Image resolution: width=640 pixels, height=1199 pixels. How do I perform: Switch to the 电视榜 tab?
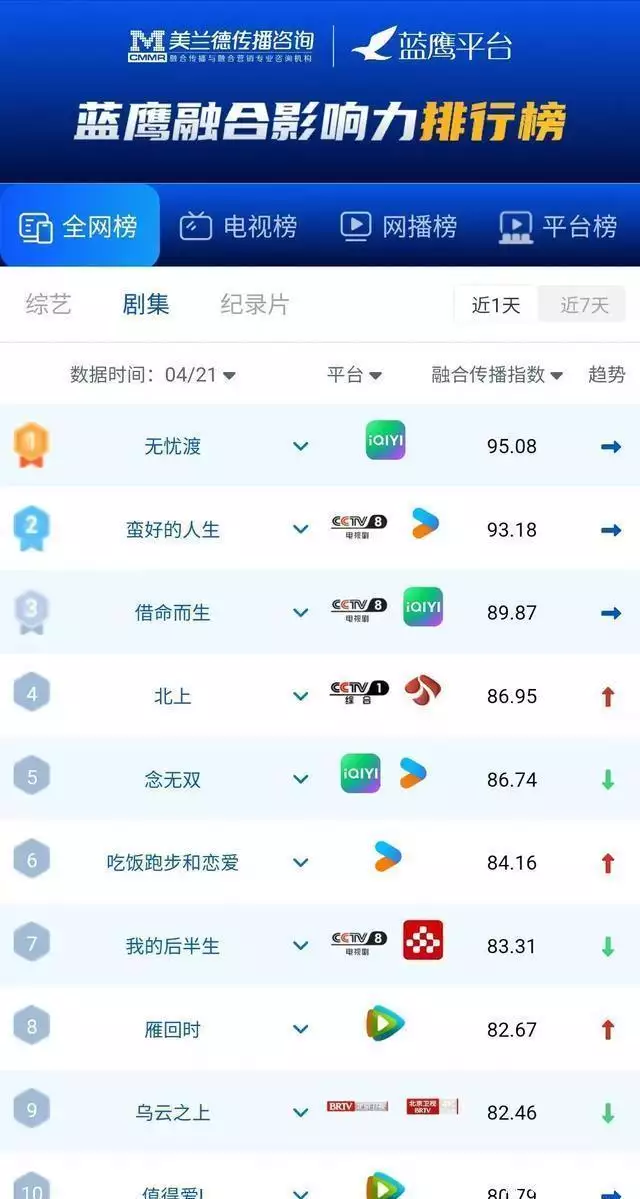(x=238, y=226)
